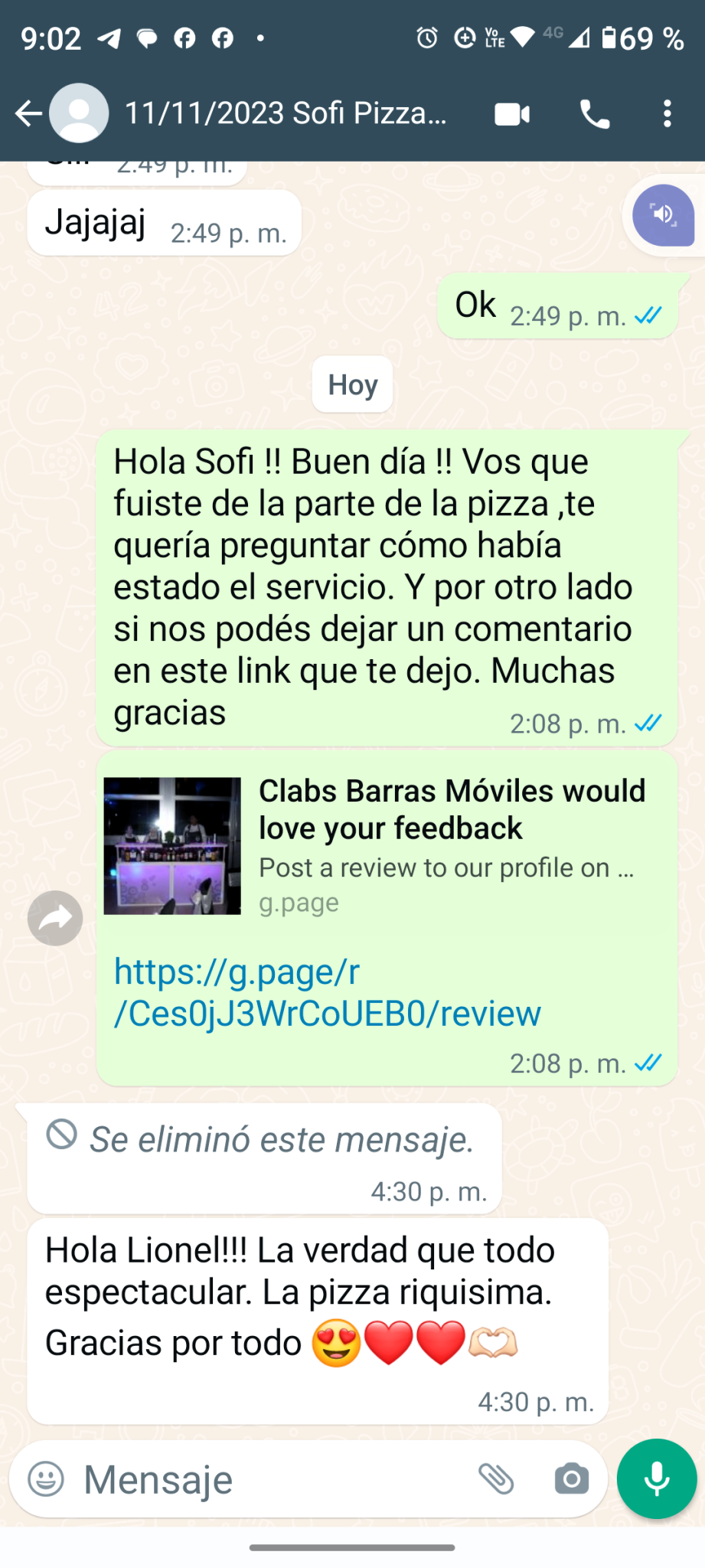Tap the green microphone button
The width and height of the screenshot is (705, 1568).
(x=657, y=1478)
